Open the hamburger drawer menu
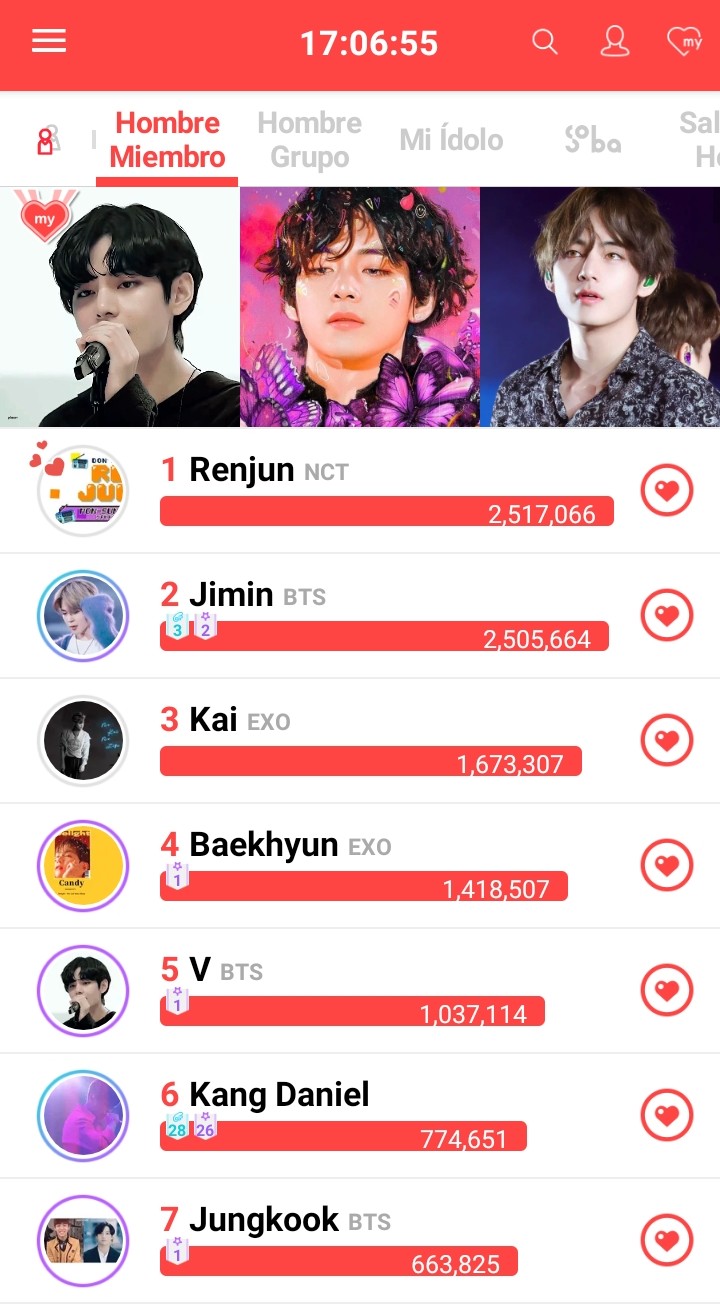Viewport: 720px width, 1307px height. pyautogui.click(x=49, y=42)
